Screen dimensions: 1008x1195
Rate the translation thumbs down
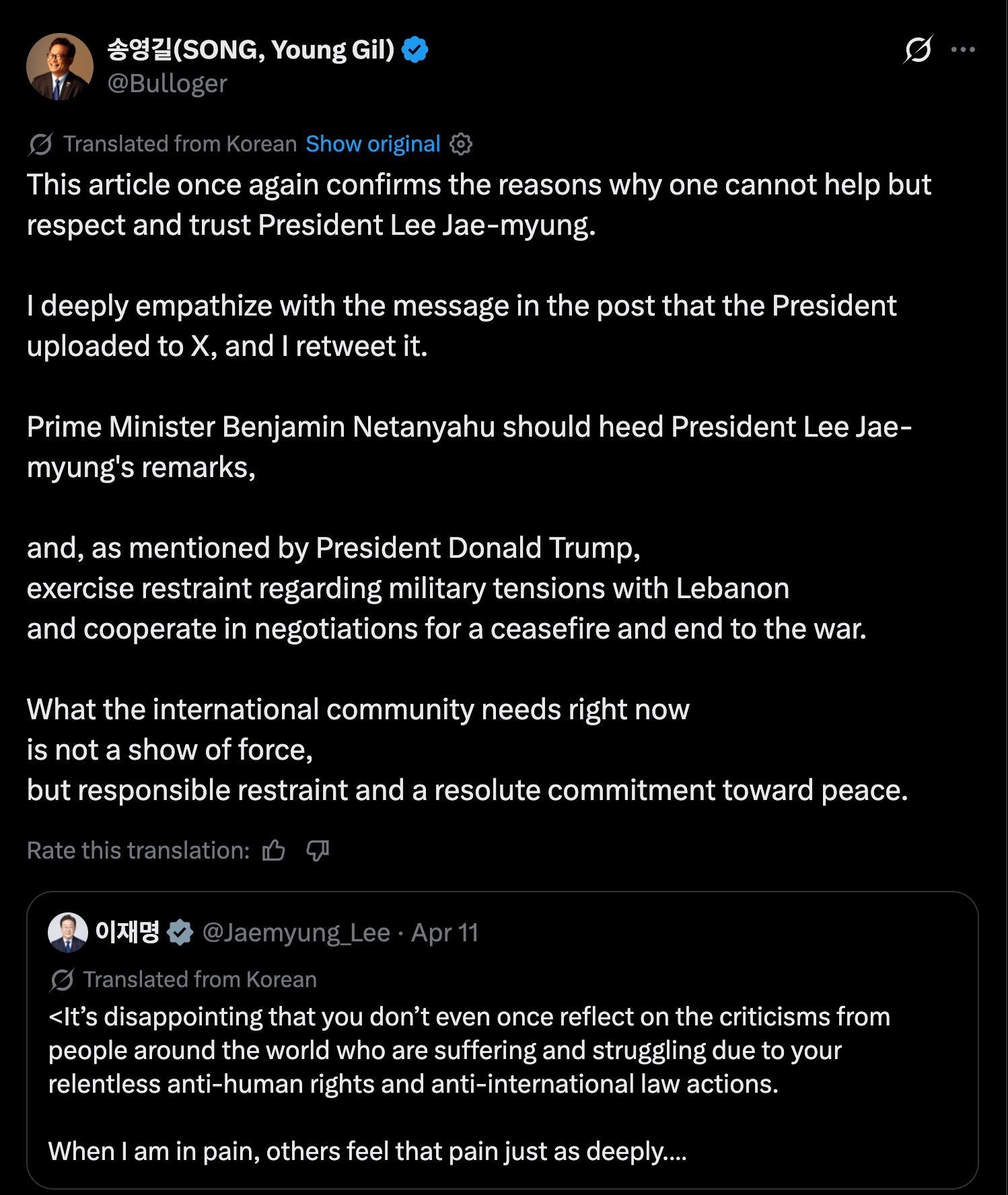click(x=318, y=850)
